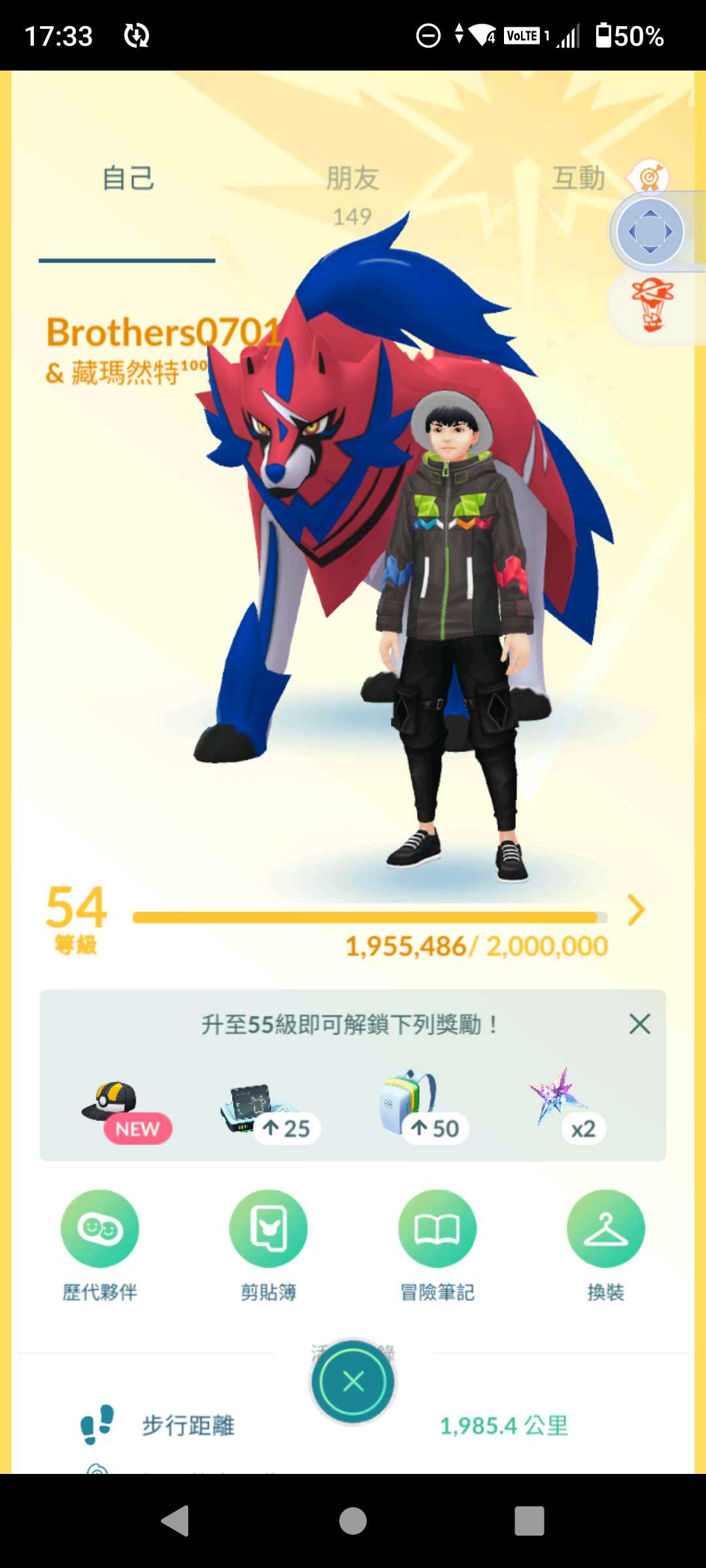The width and height of the screenshot is (706, 1568).
Task: Open level progress details arrow
Action: 636,910
